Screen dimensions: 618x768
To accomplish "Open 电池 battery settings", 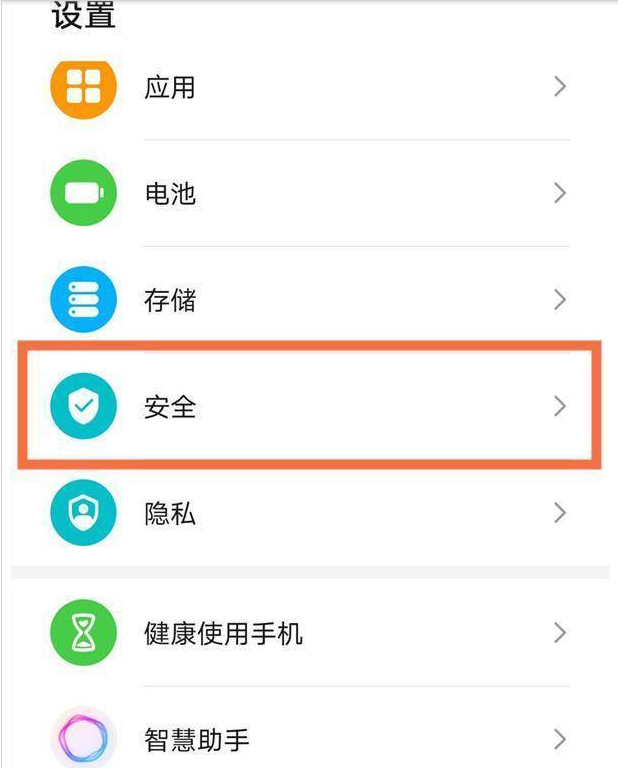I will pyautogui.click(x=310, y=193).
